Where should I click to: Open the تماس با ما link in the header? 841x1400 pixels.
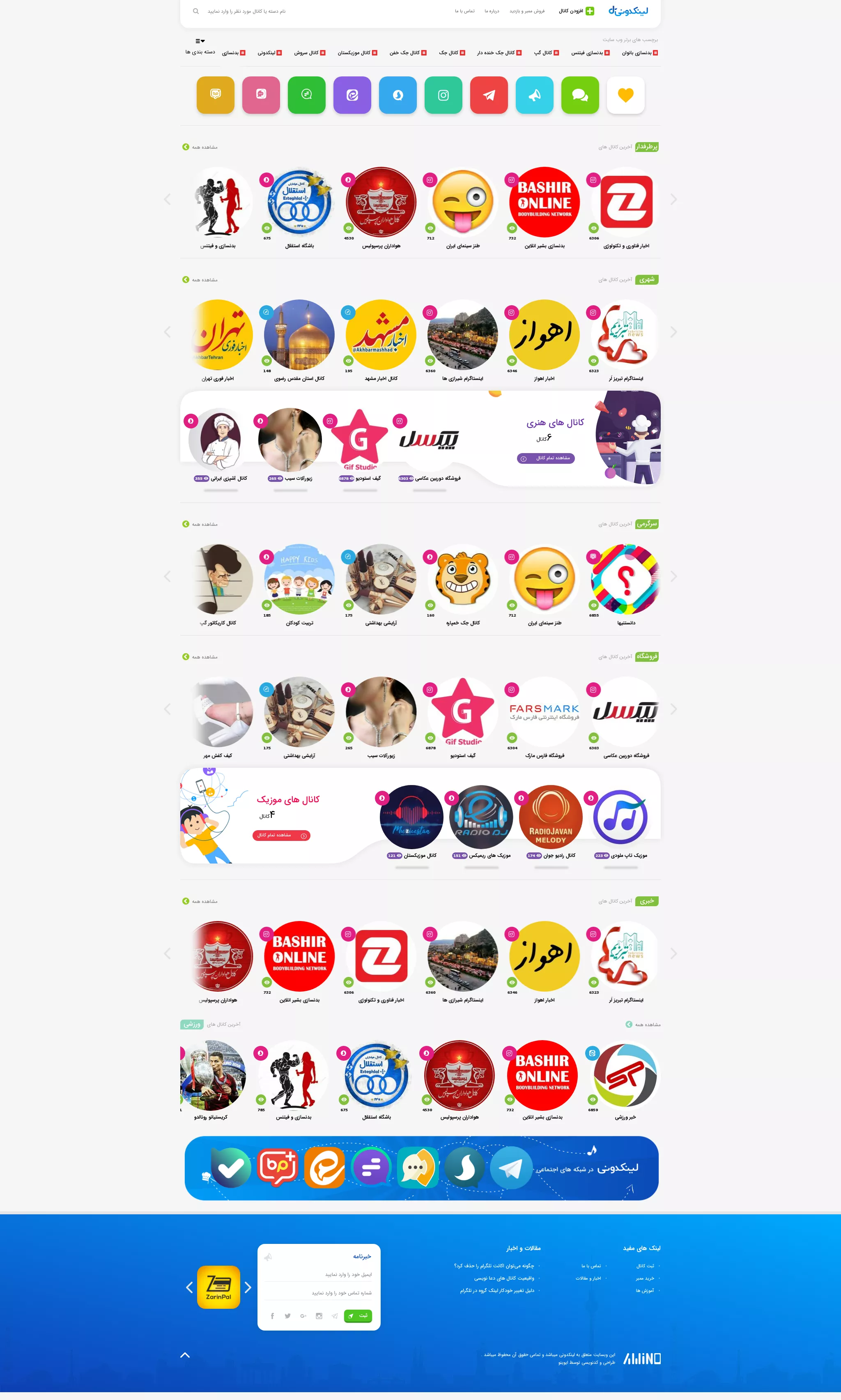[464, 12]
